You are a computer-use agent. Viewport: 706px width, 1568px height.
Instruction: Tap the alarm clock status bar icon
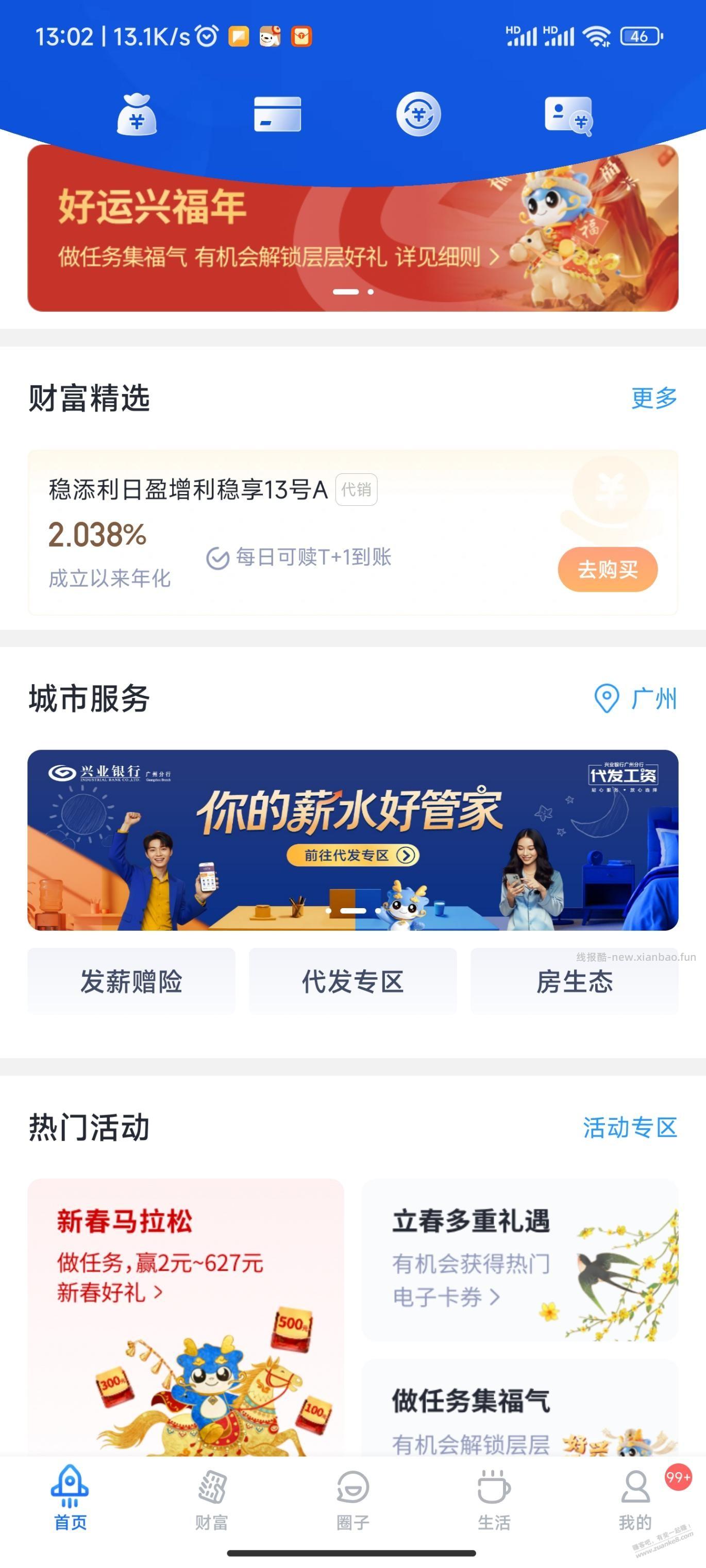click(x=205, y=37)
